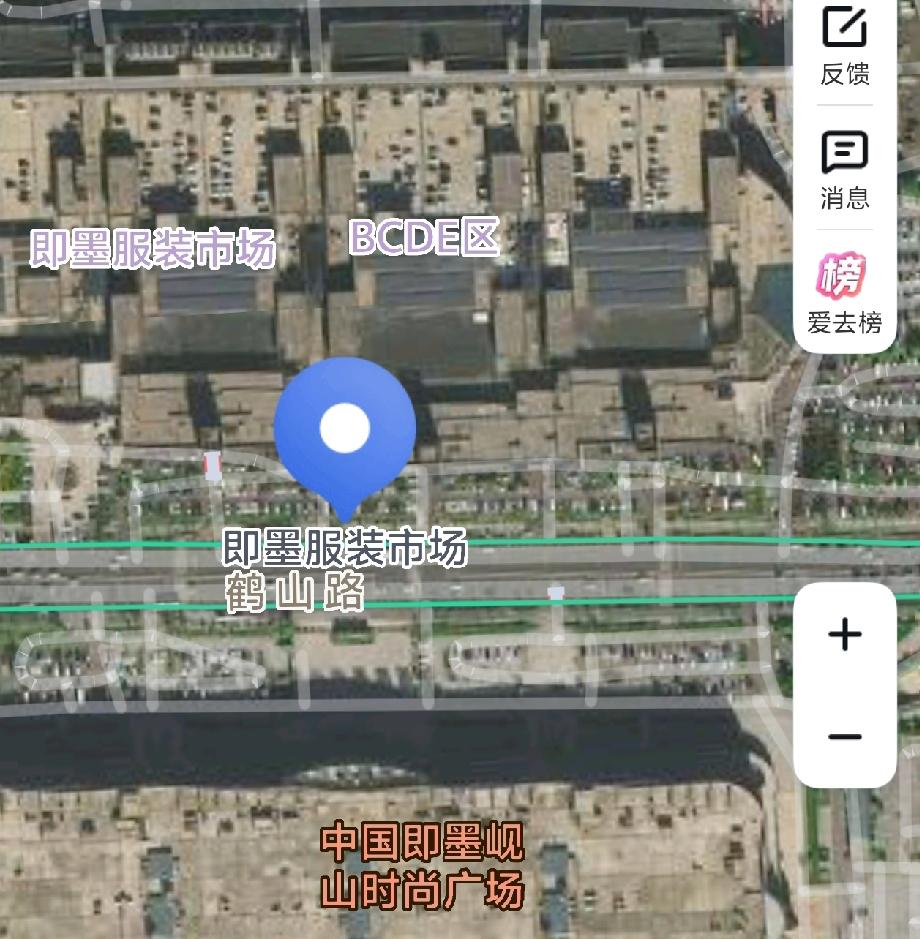This screenshot has width=920, height=939.
Task: Tap the bus stop marker on the road
Action: (556, 591)
